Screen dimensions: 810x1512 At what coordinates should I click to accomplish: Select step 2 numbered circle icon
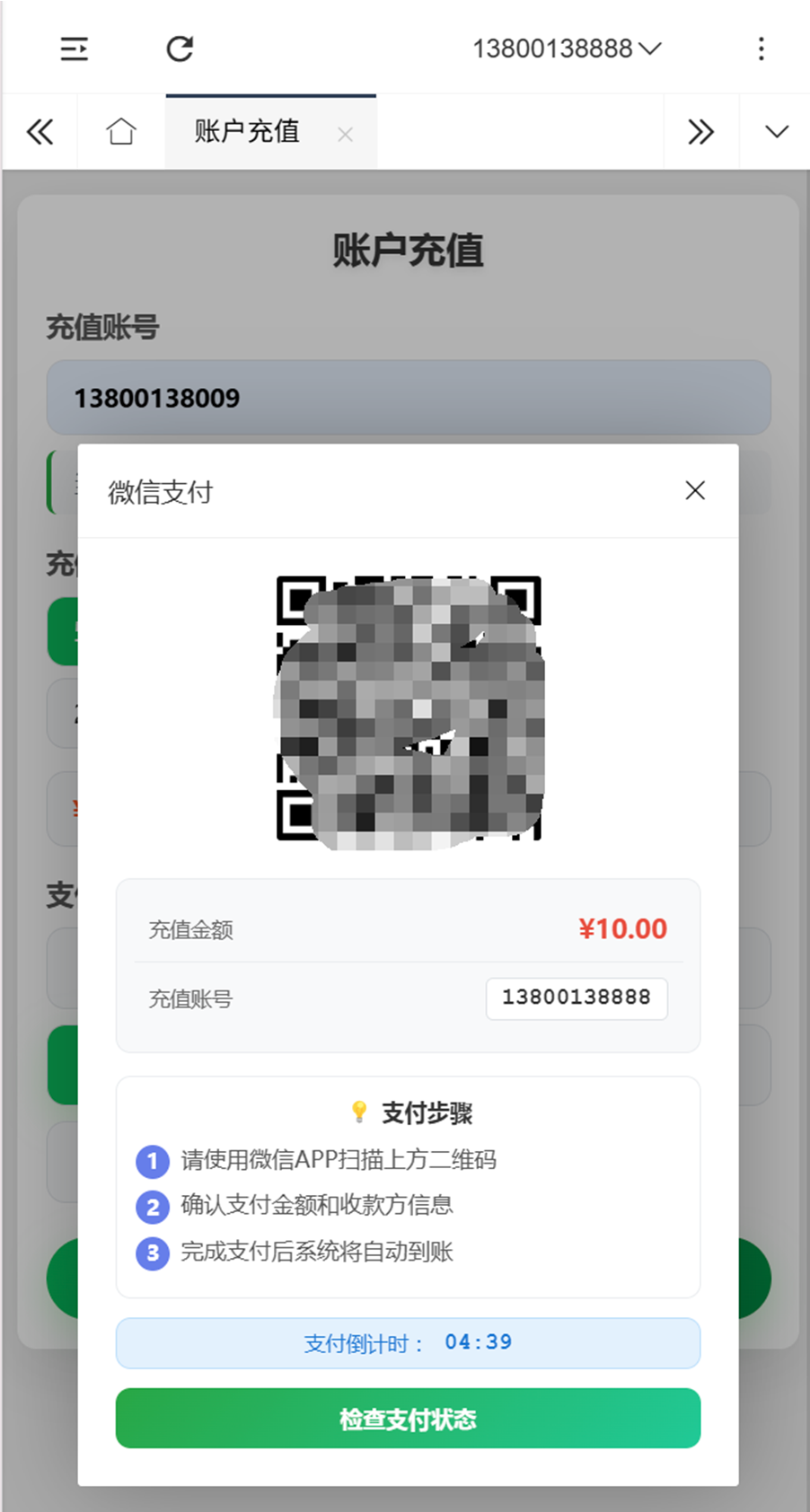point(152,1208)
